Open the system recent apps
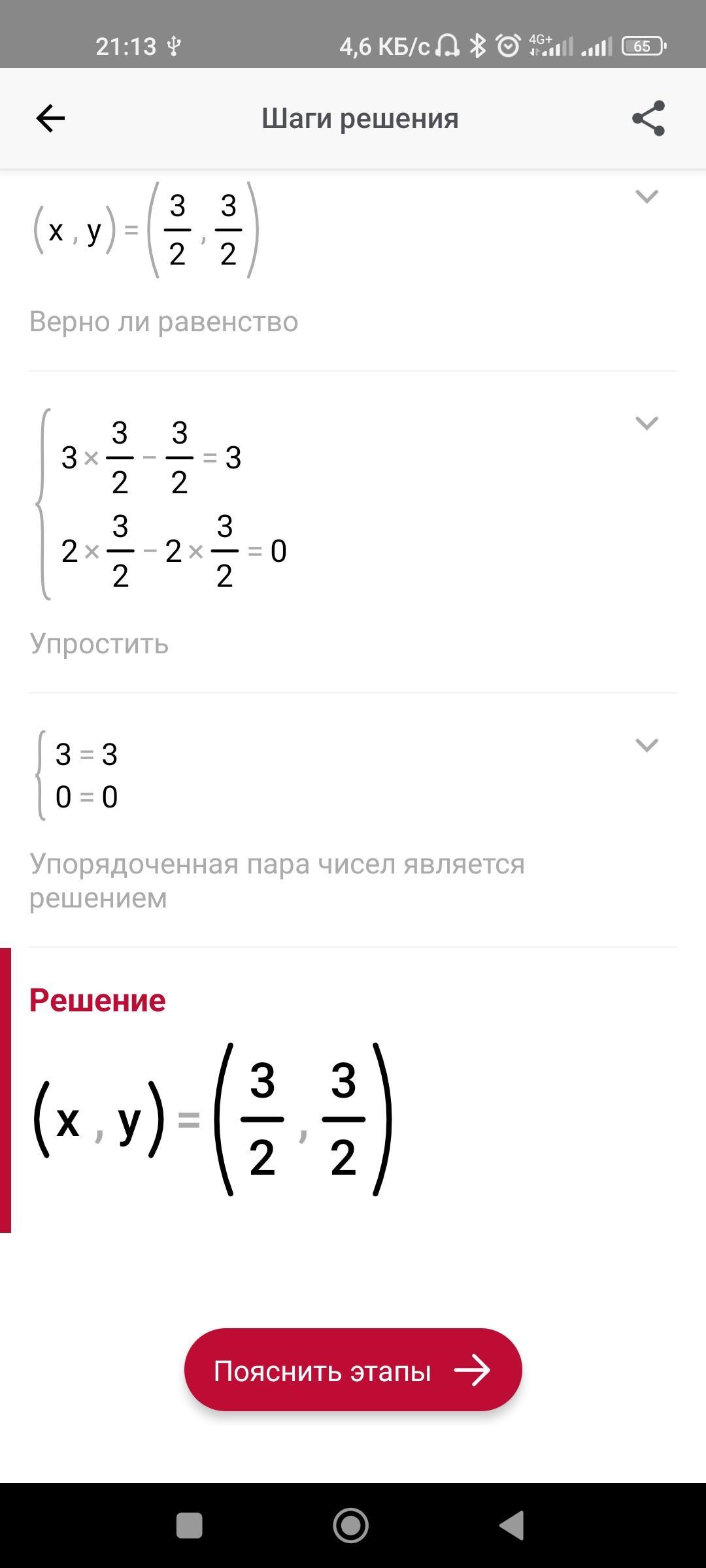Image resolution: width=706 pixels, height=1568 pixels. (x=190, y=1526)
